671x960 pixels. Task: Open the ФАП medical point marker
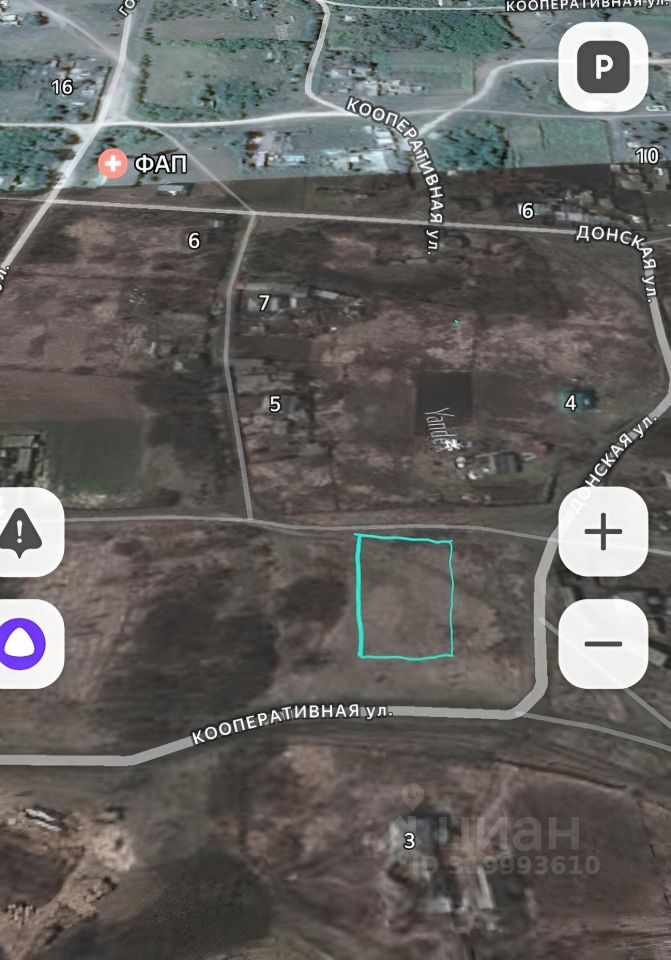[114, 163]
